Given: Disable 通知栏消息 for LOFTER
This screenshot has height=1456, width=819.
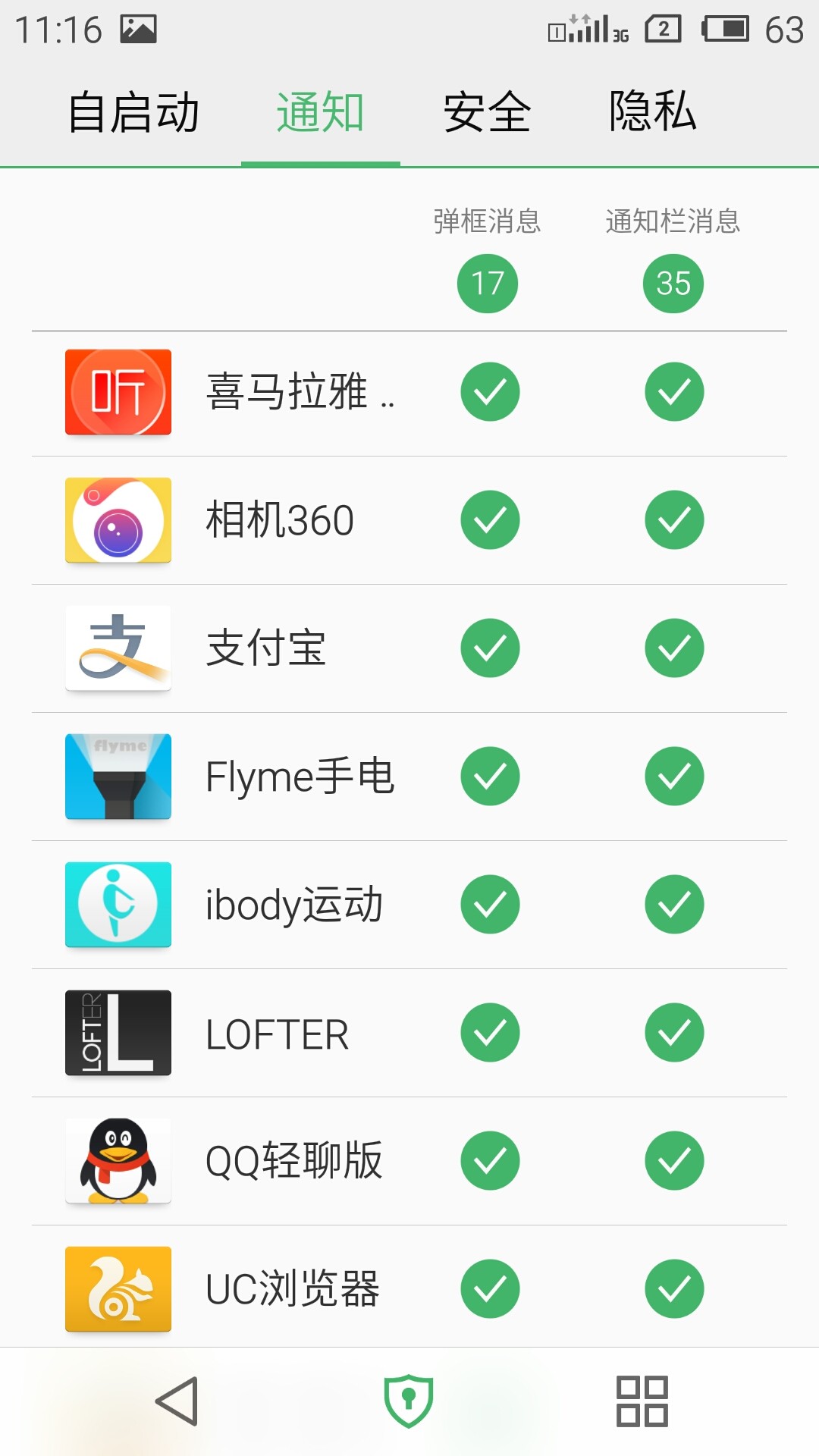Looking at the screenshot, I should 674,1033.
